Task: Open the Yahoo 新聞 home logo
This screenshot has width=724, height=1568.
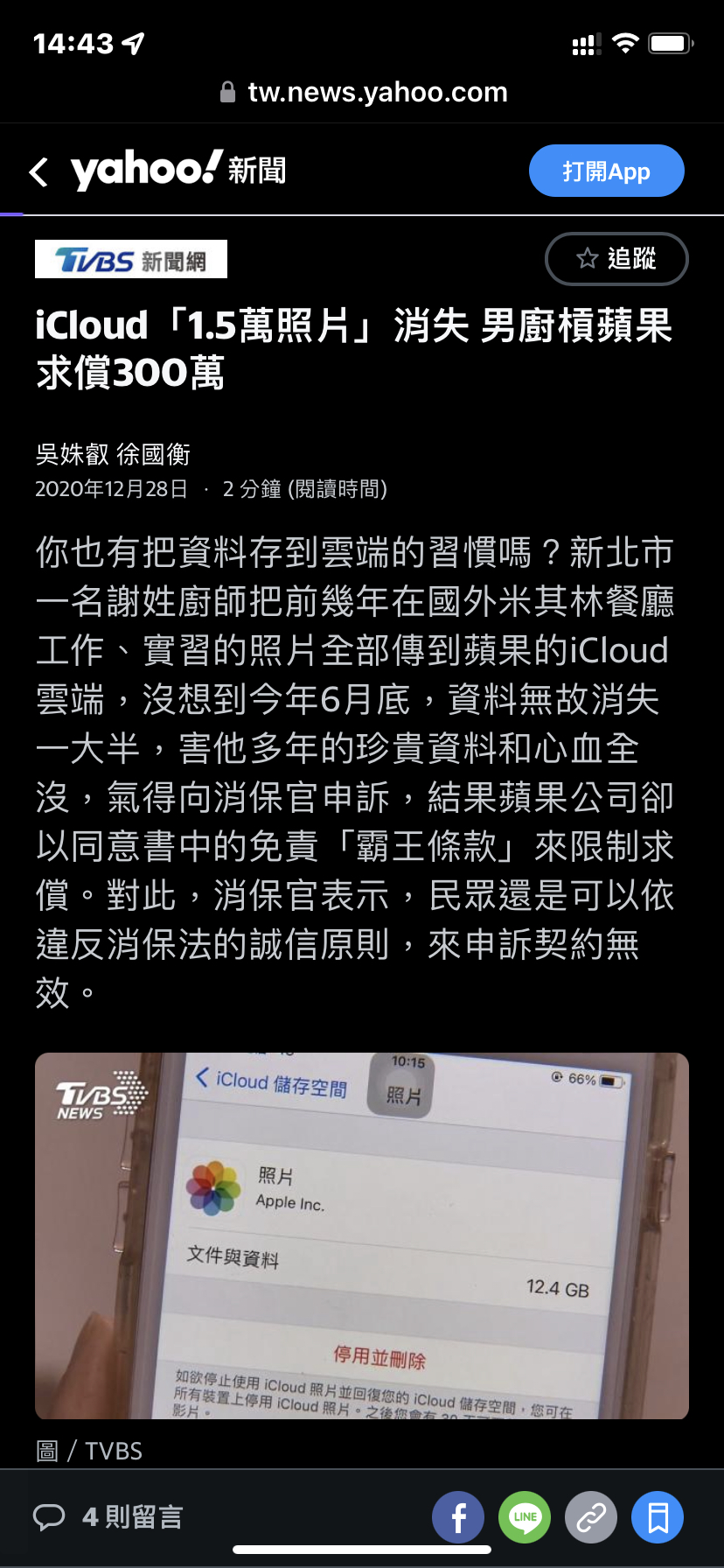Action: coord(178,170)
